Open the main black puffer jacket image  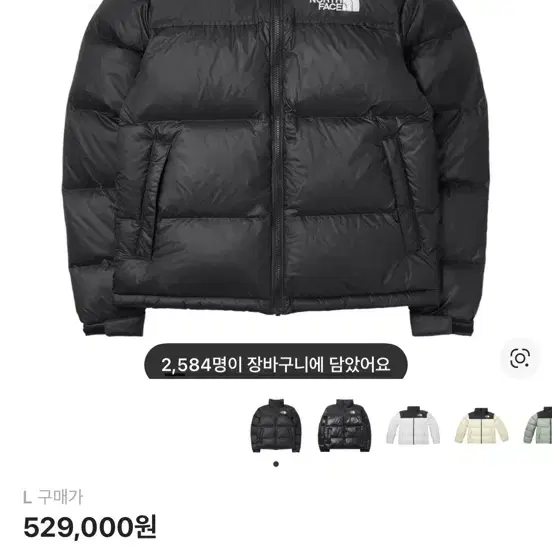point(276,165)
